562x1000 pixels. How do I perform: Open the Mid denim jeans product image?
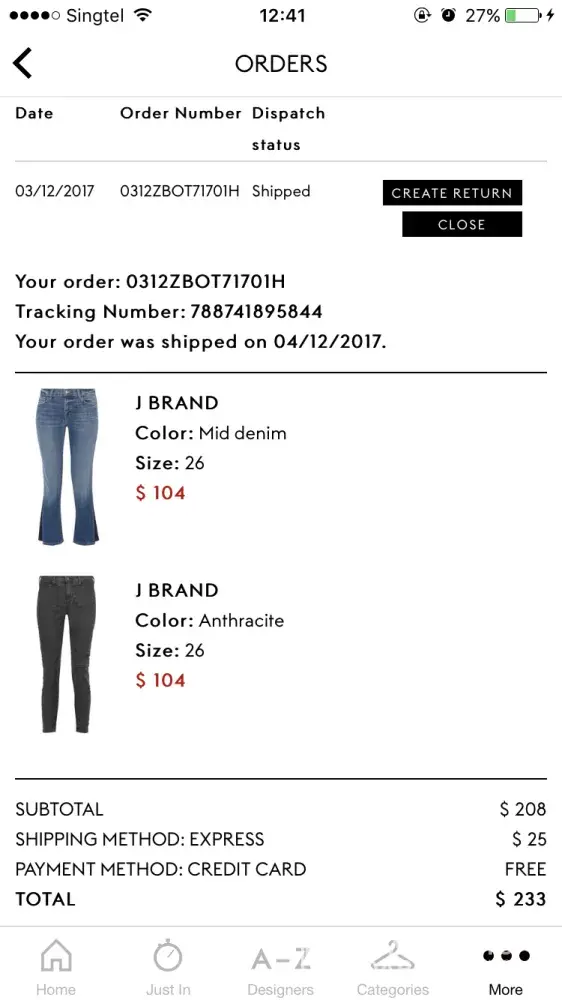click(67, 466)
